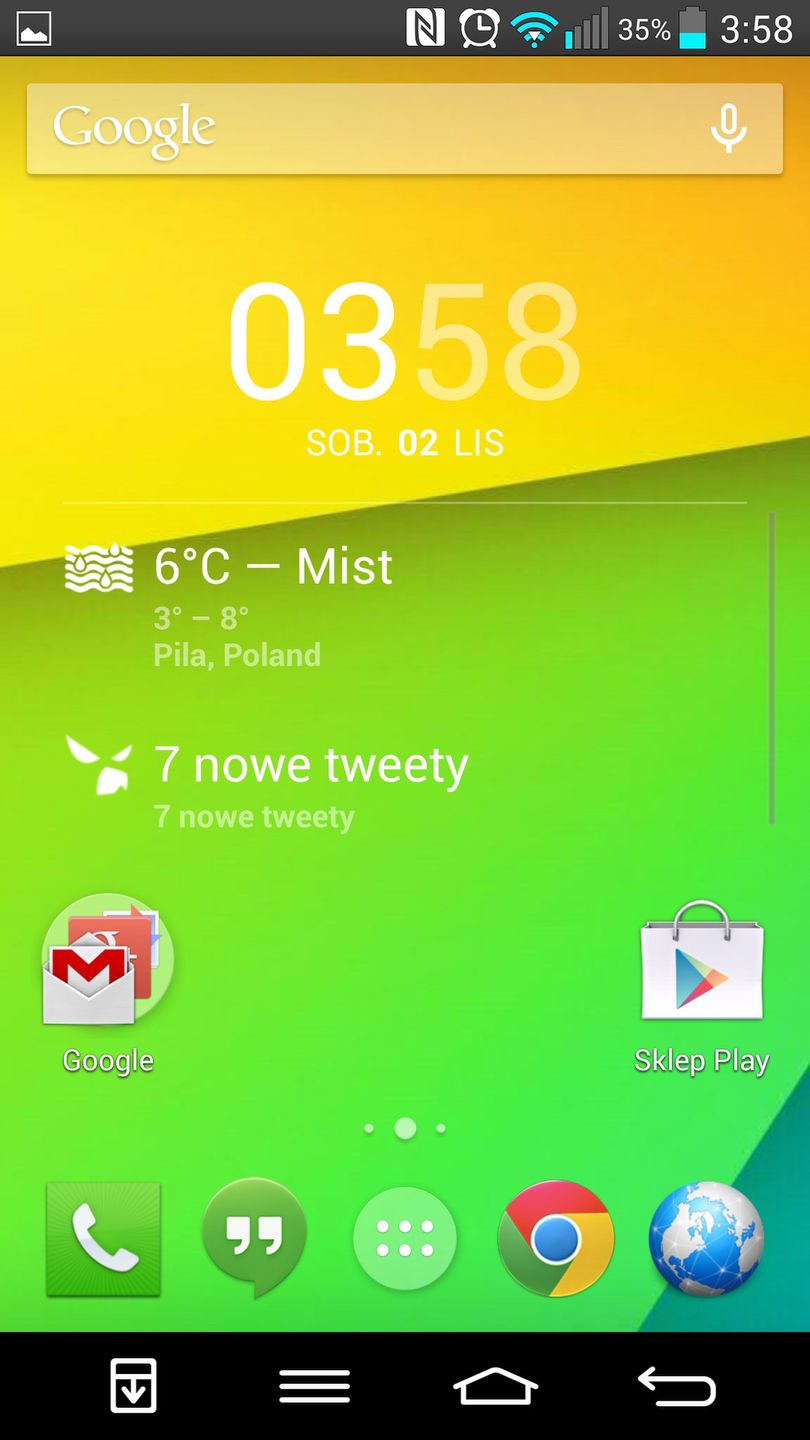Screen dimensions: 810x1440
Task: Open the weather entry for Pila, Poland
Action: [x=273, y=603]
